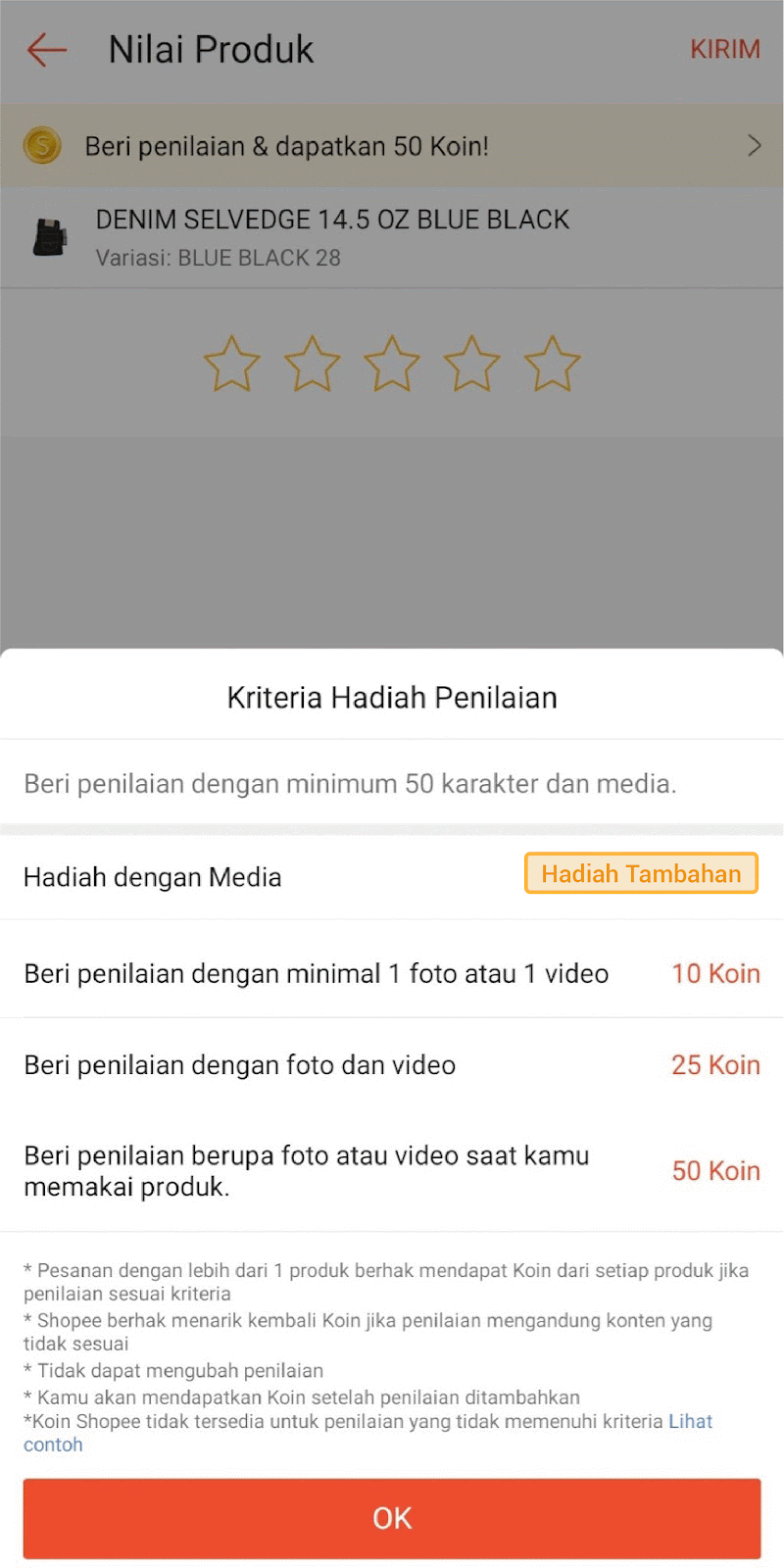Viewport: 784px width, 1568px height.
Task: Click the back arrow icon
Action: (45, 51)
